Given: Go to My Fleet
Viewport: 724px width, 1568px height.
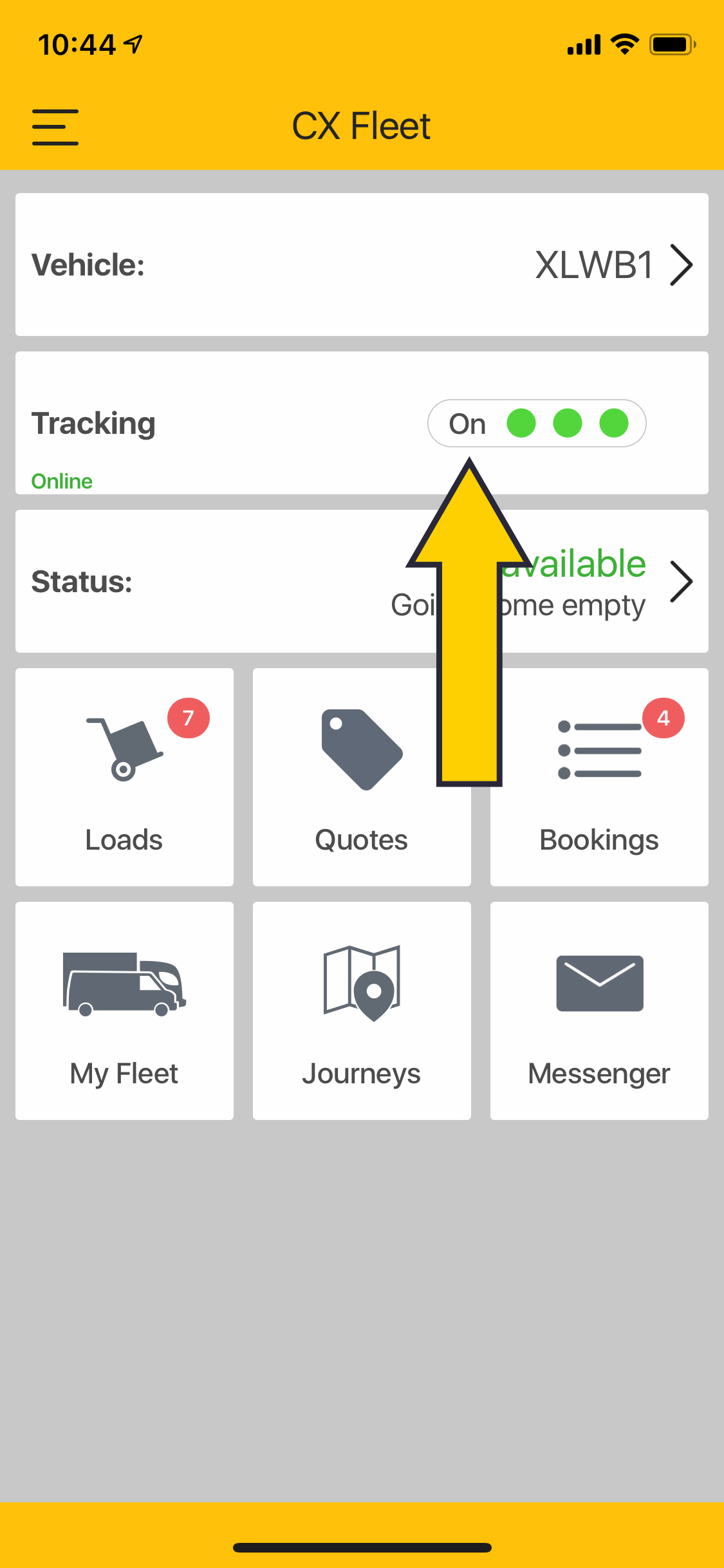Looking at the screenshot, I should pos(124,1011).
